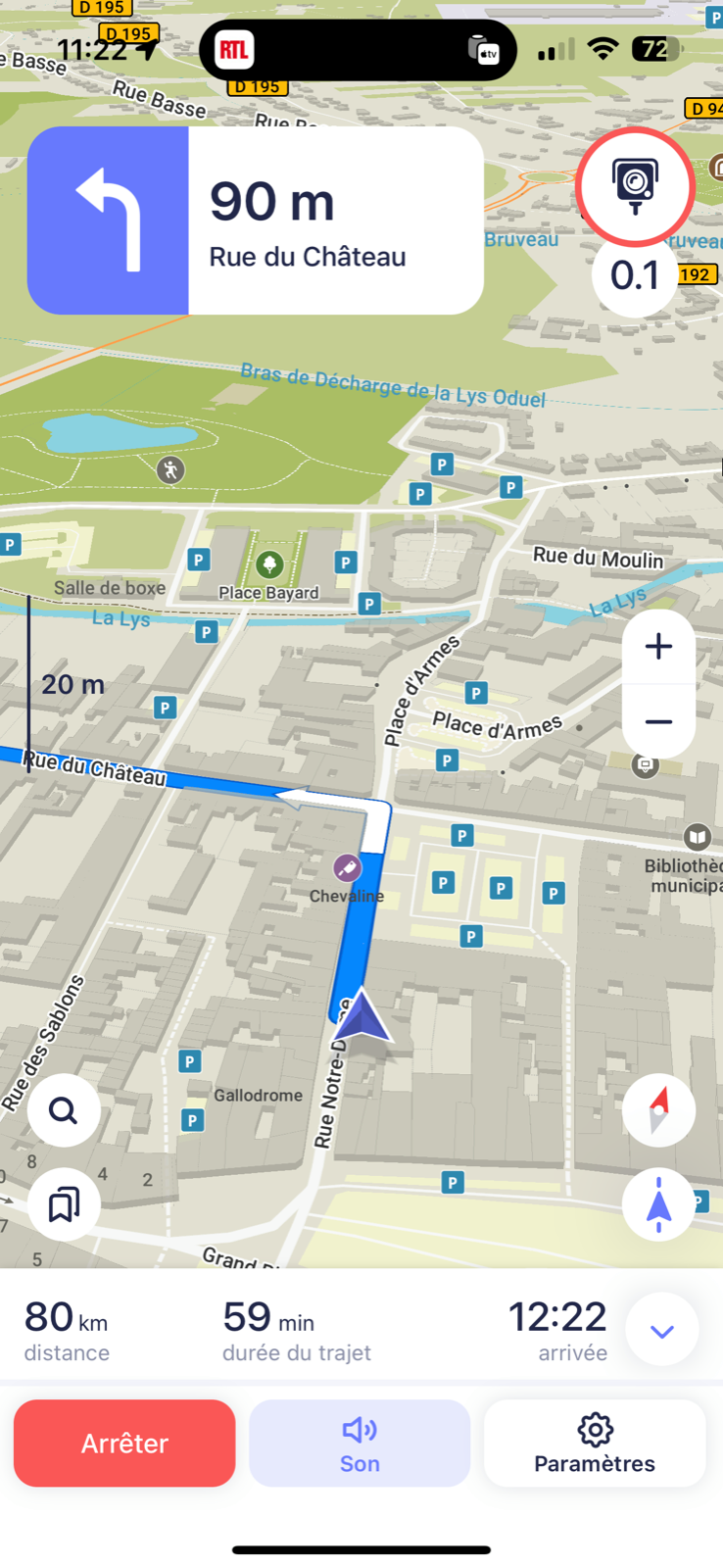Expand the trip details chevron
The height and width of the screenshot is (1568, 723).
point(662,1330)
